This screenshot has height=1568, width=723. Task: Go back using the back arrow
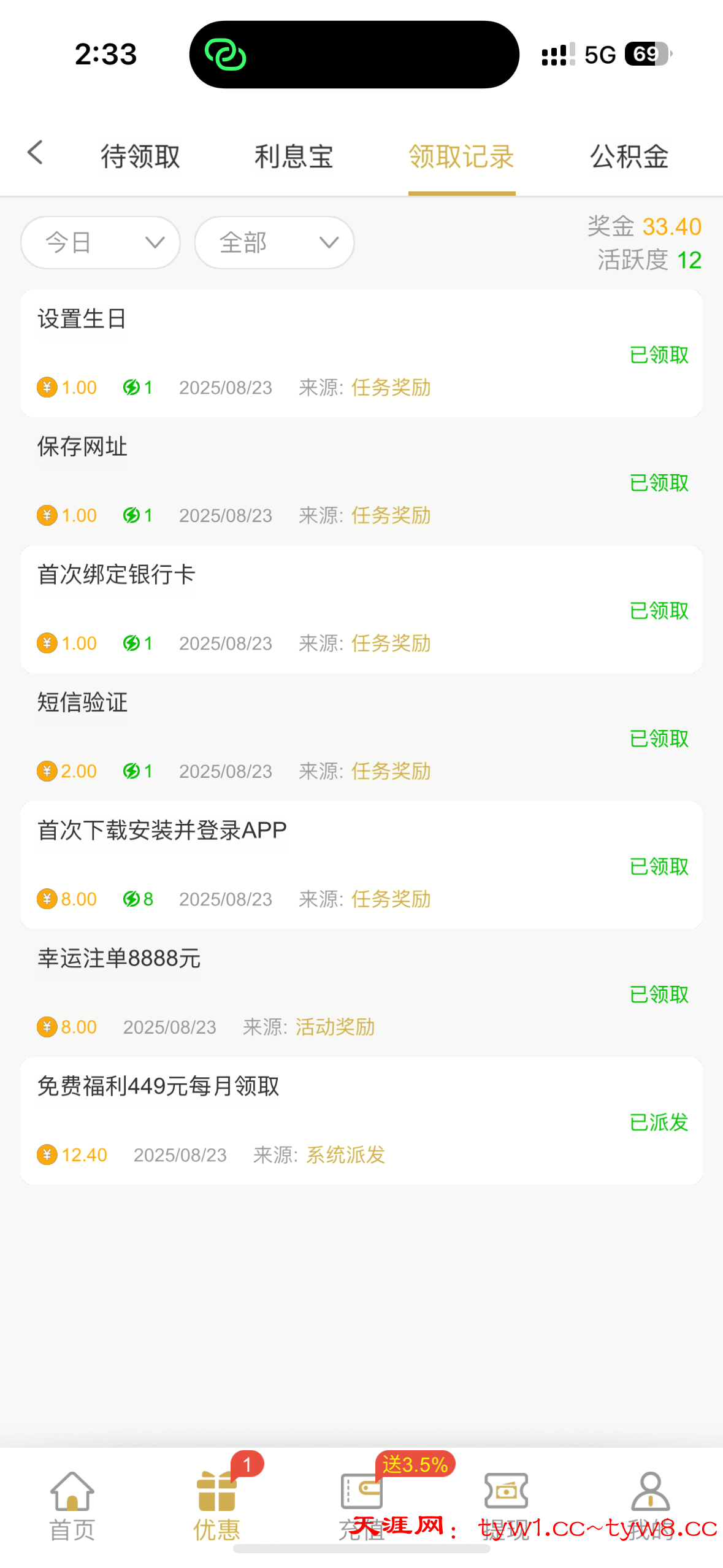pyautogui.click(x=36, y=153)
